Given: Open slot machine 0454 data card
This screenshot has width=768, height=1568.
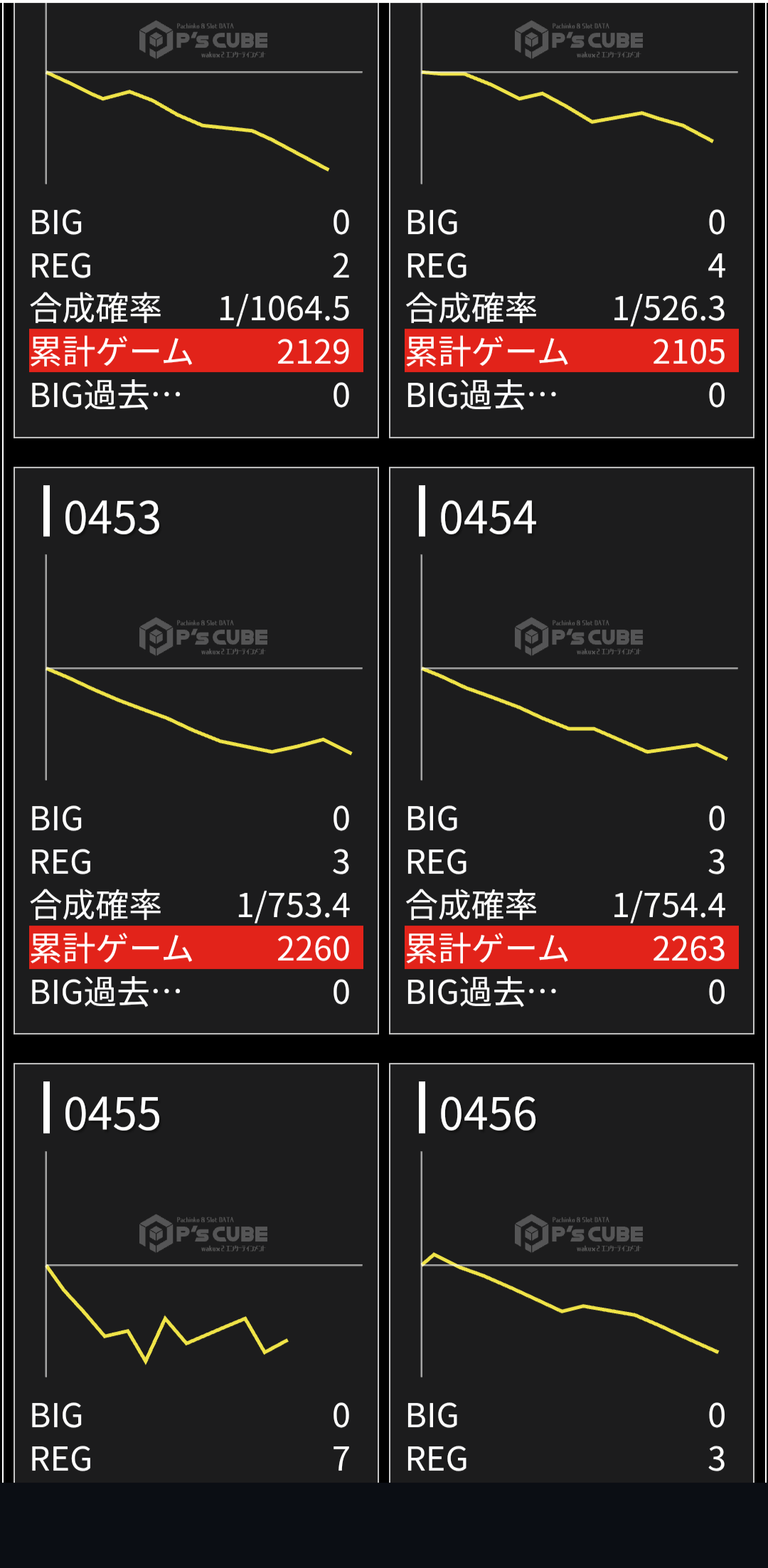Looking at the screenshot, I should [571, 750].
